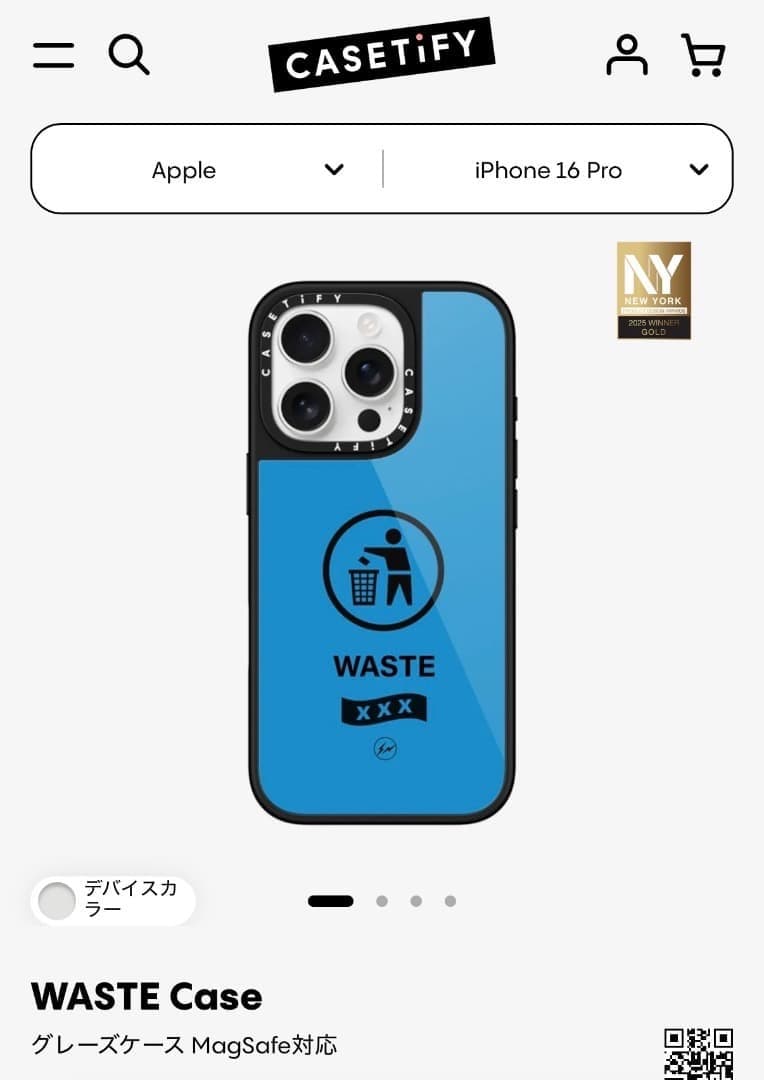Open the hamburger menu
764x1080 pixels.
(53, 55)
